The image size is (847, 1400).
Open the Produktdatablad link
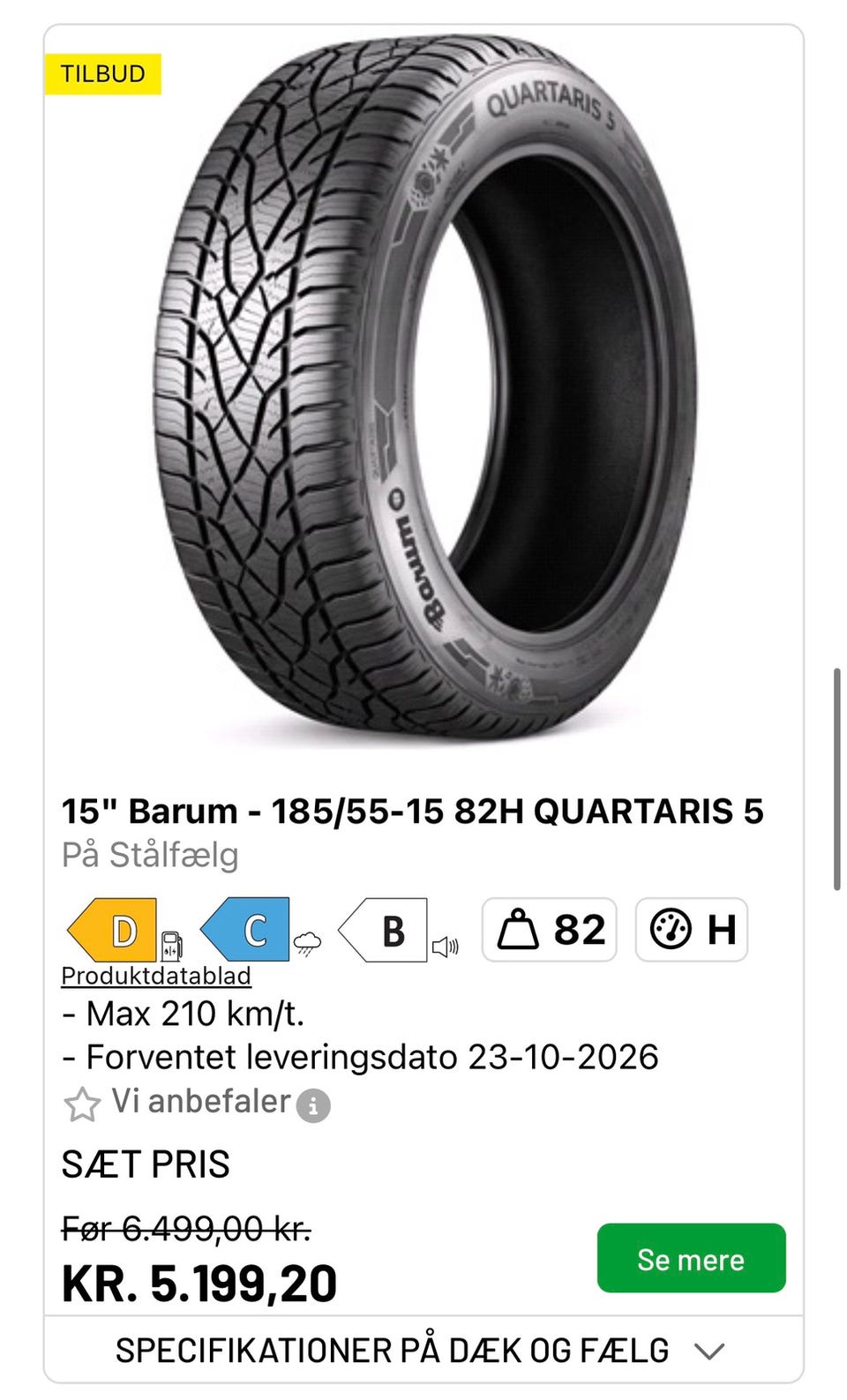coord(156,976)
